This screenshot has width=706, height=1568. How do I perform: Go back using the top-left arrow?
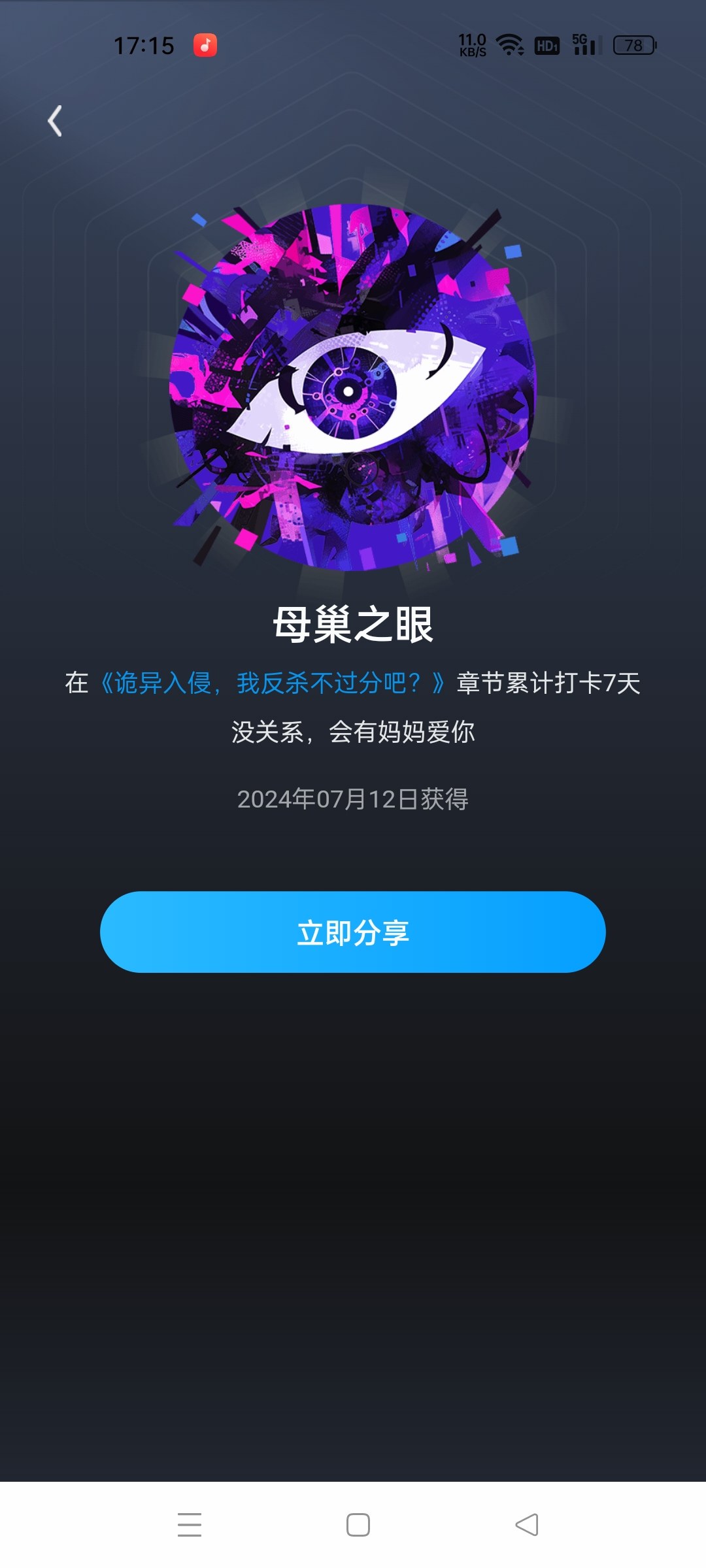(56, 121)
